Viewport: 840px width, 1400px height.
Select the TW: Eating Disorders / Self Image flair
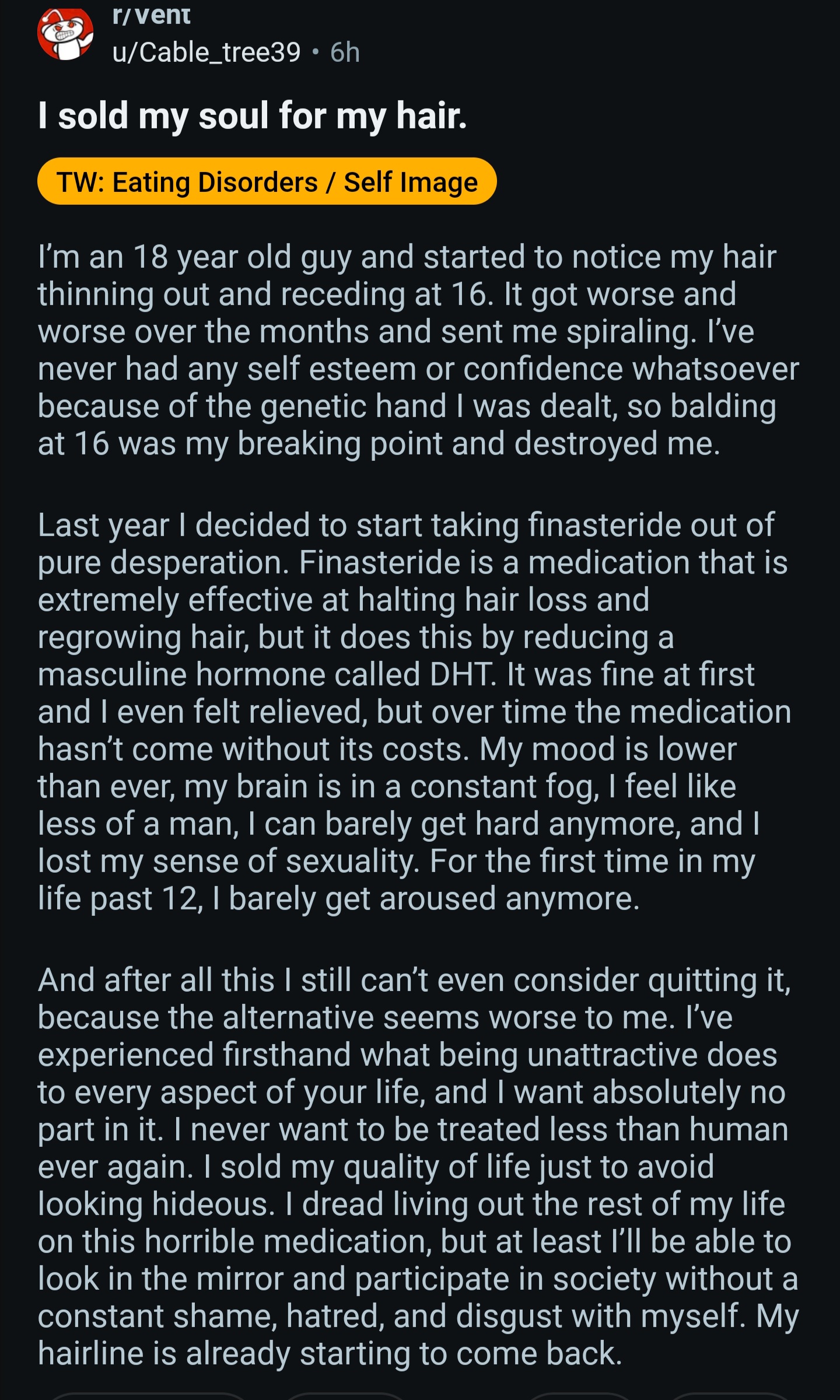[267, 181]
